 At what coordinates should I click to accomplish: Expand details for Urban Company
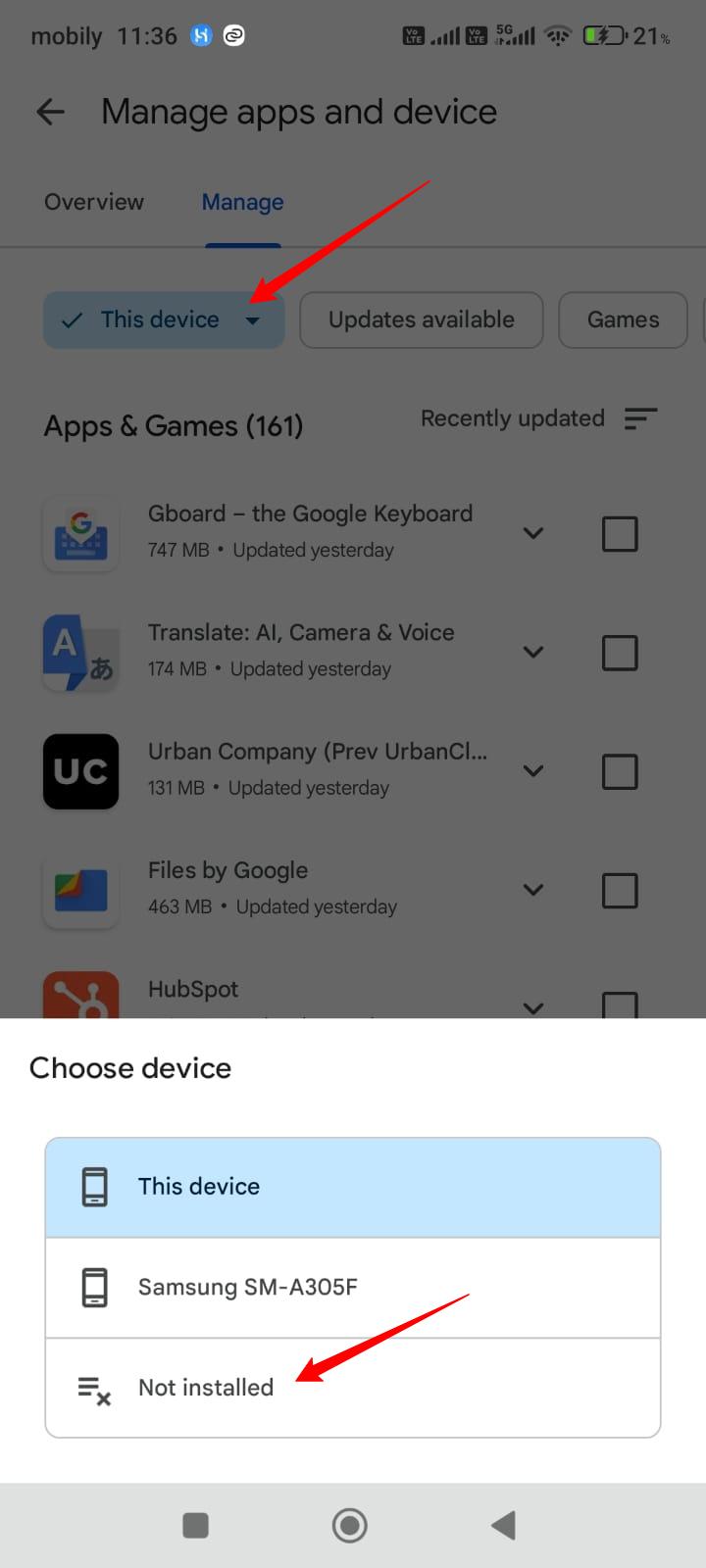tap(532, 771)
